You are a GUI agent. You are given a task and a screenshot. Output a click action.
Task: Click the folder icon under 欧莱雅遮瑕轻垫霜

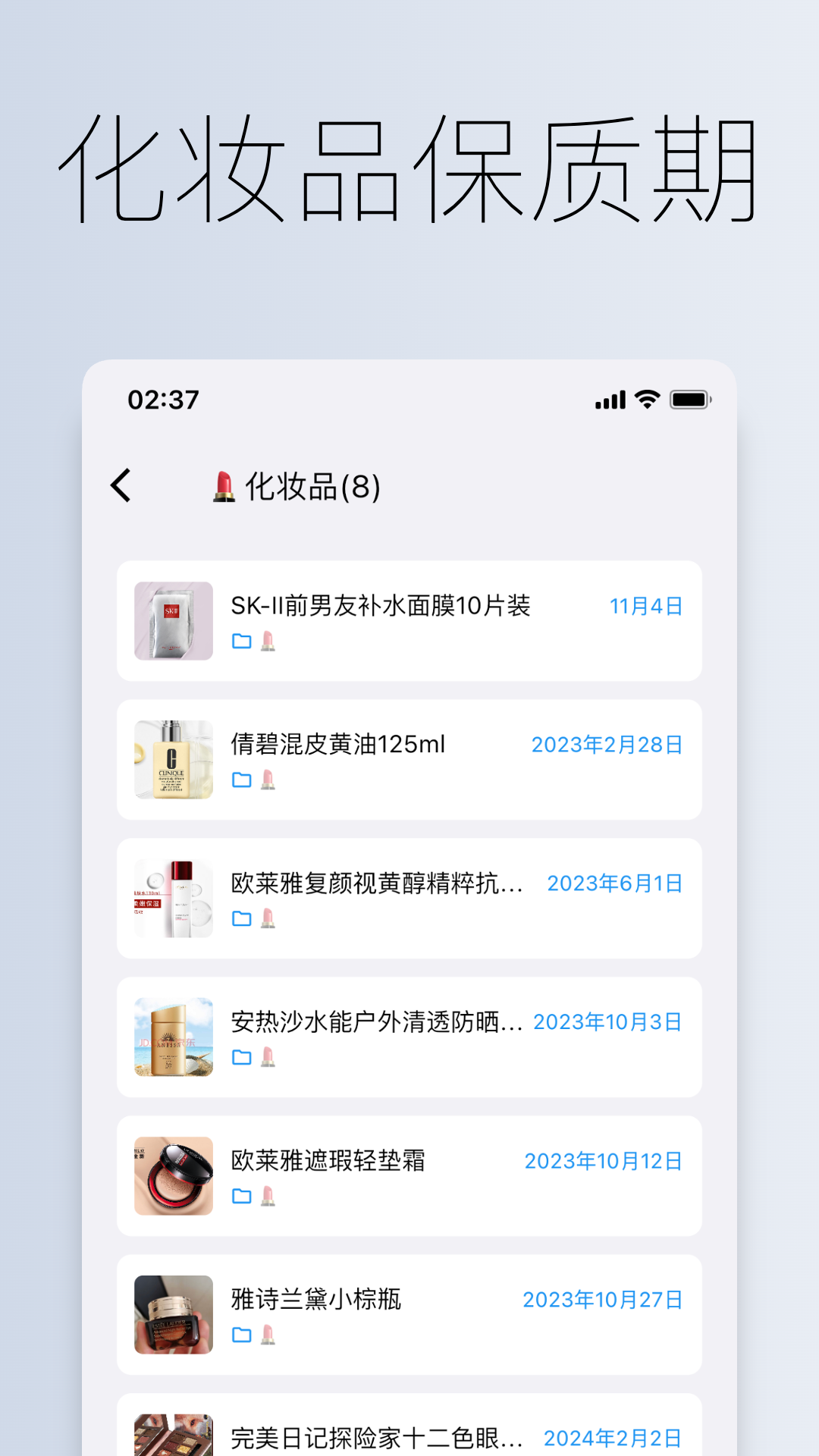[241, 1197]
